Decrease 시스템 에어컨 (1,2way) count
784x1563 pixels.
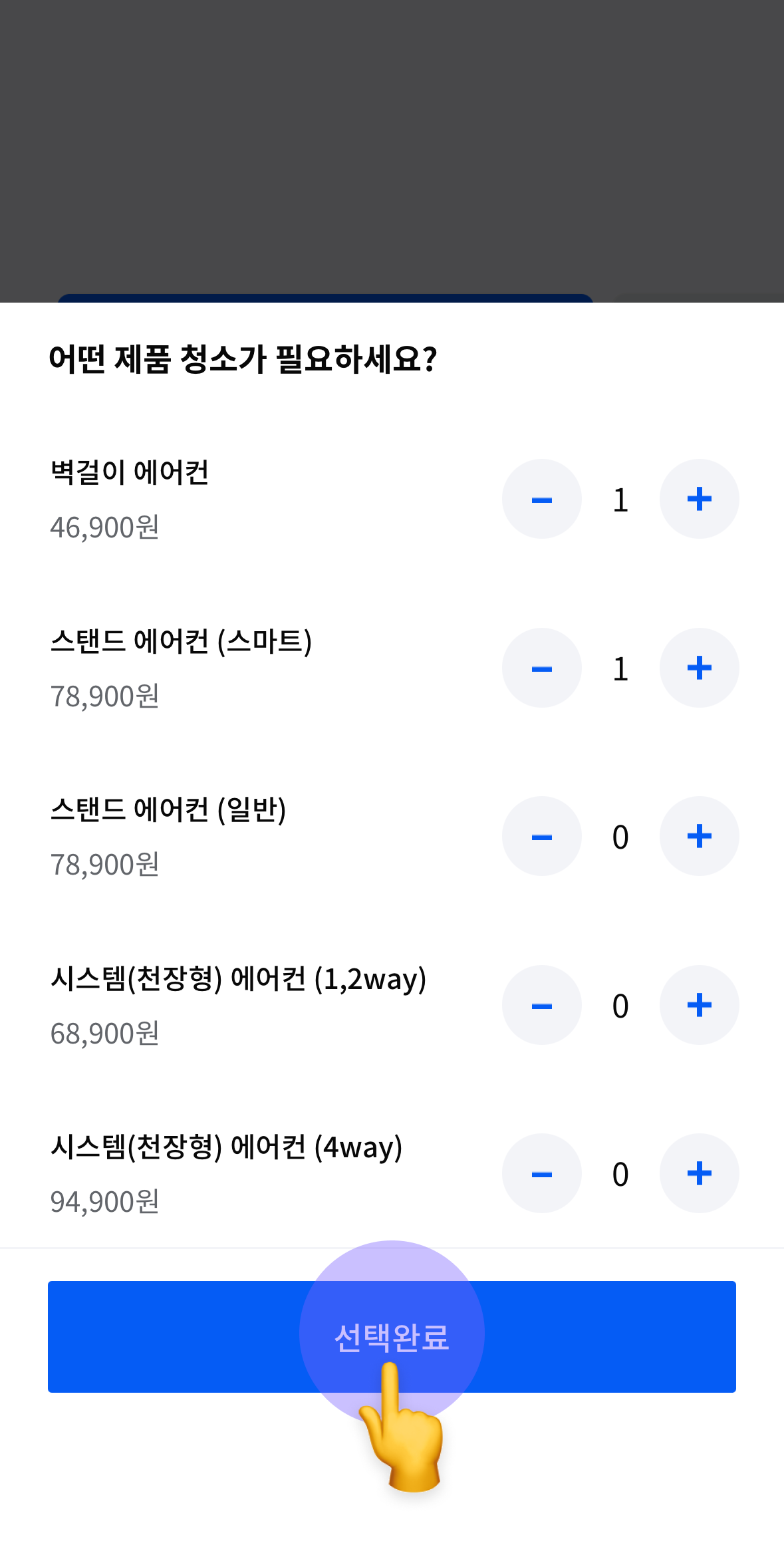pos(542,1005)
